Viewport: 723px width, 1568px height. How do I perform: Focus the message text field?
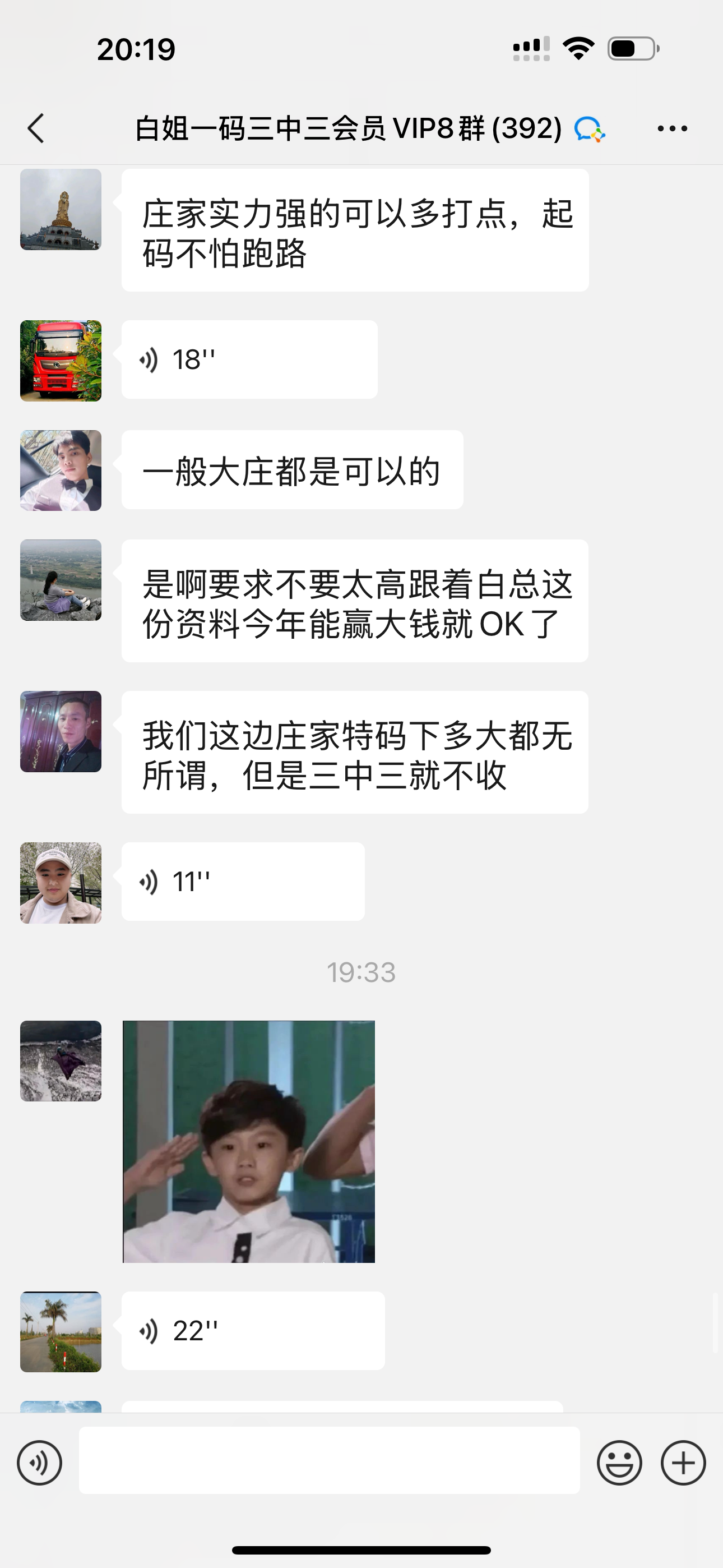coord(329,1460)
